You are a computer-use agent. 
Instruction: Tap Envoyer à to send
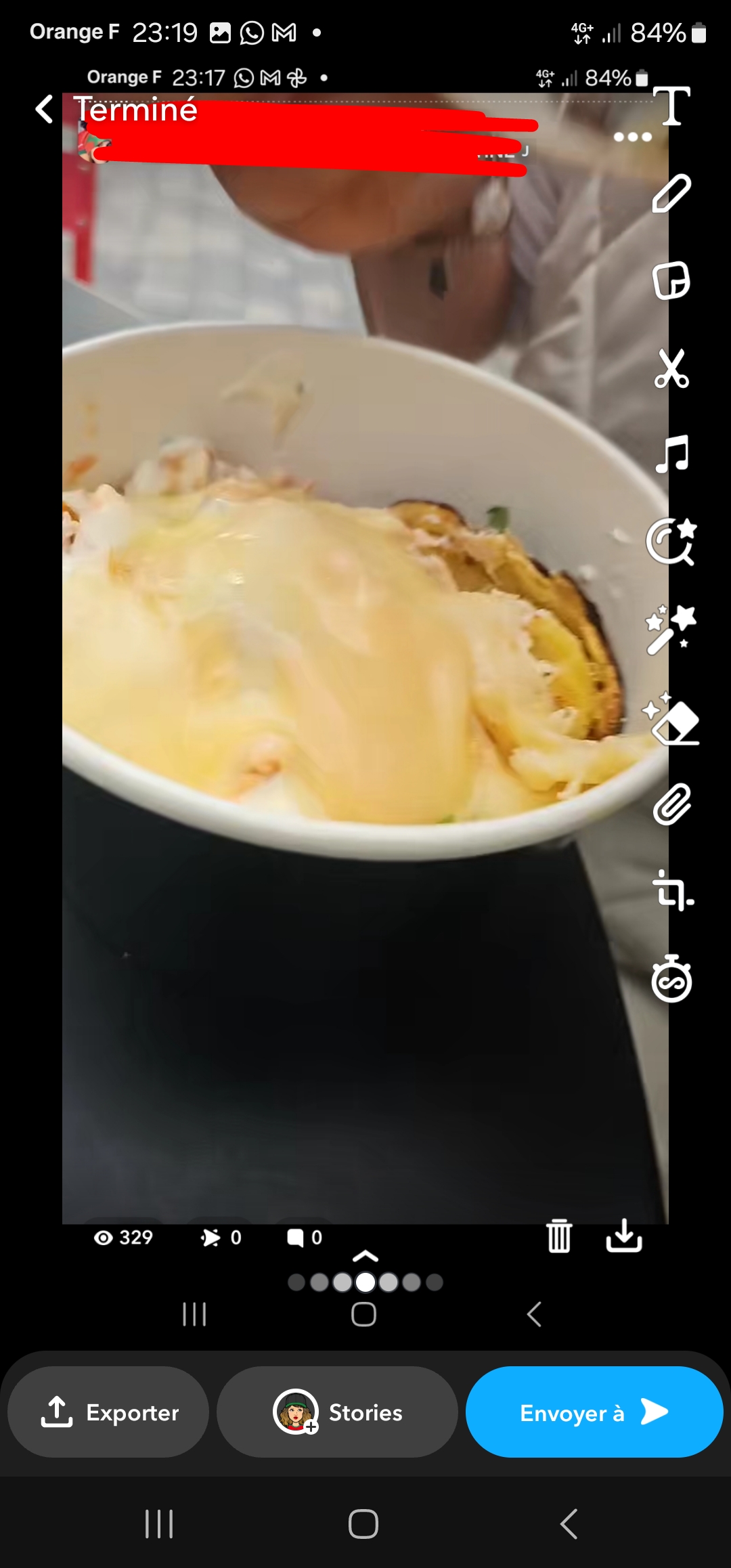pos(594,1412)
